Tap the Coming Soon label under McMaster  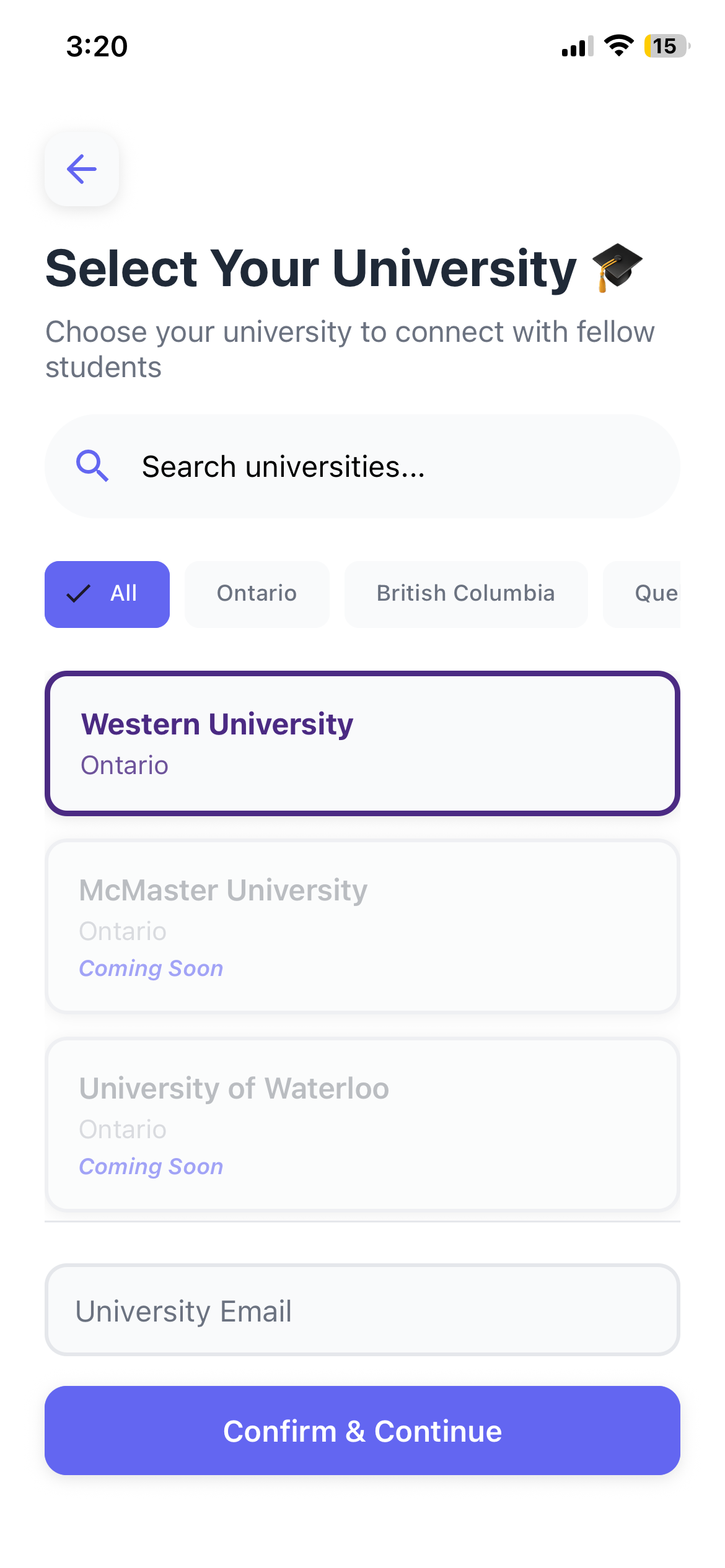pos(151,967)
